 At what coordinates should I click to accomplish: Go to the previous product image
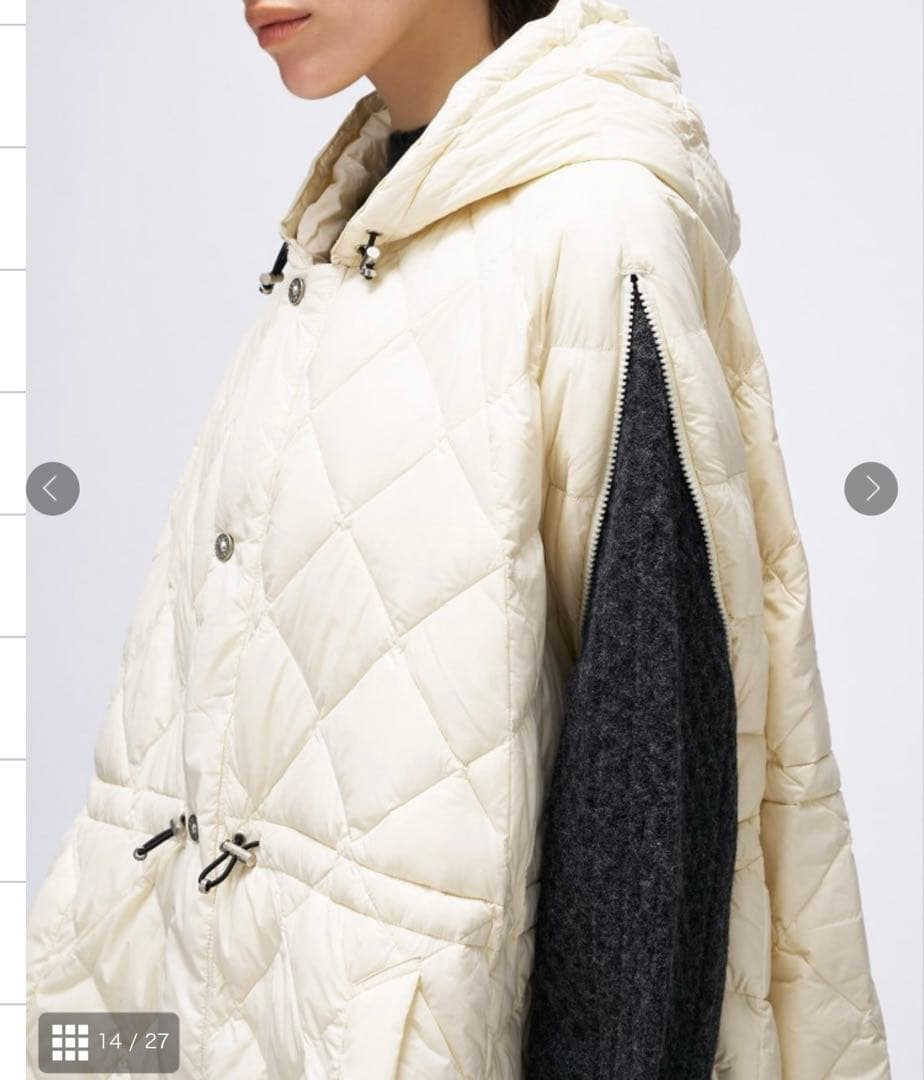pyautogui.click(x=52, y=489)
